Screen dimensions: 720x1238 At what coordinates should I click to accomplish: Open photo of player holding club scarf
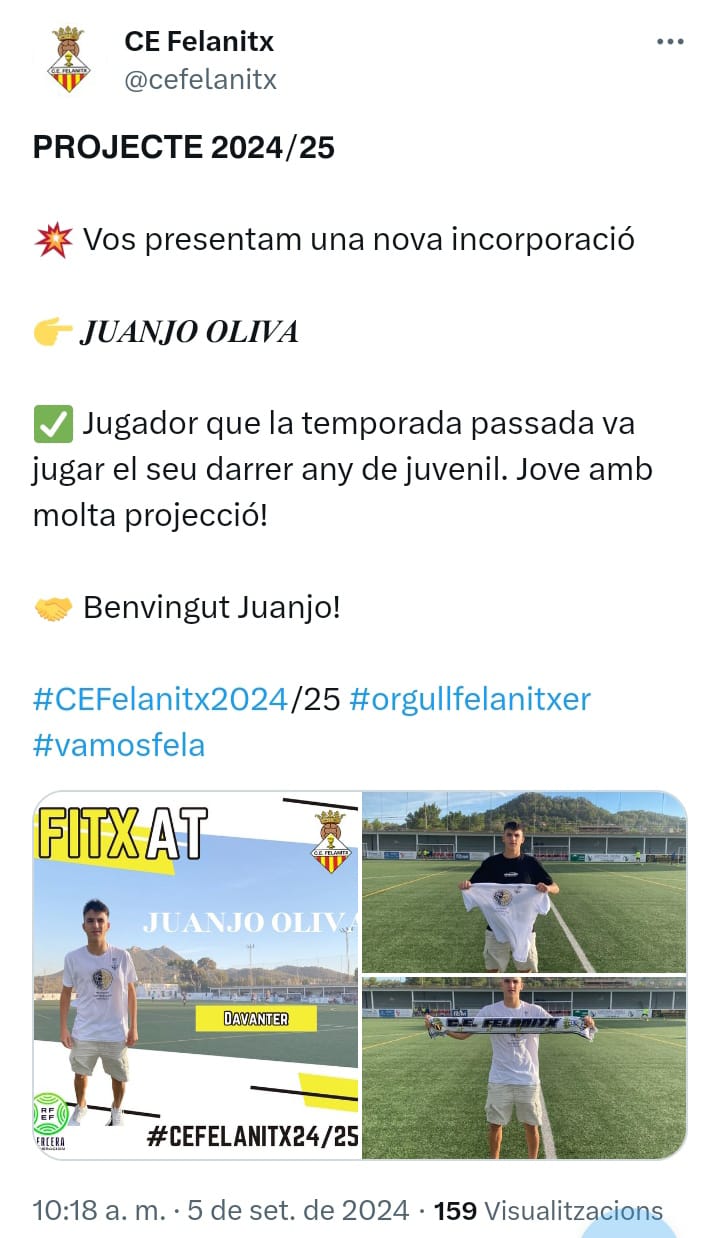pyautogui.click(x=524, y=1068)
